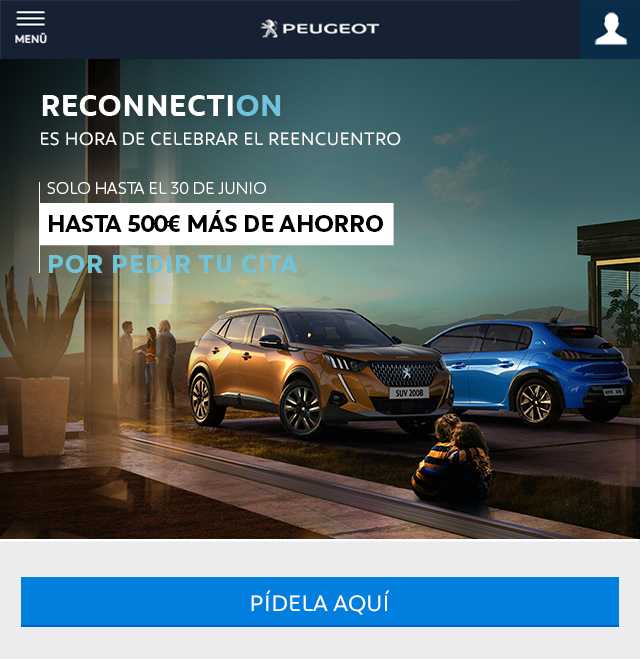Open the user account profile icon
Screen dimensions: 640x659
tap(610, 29)
